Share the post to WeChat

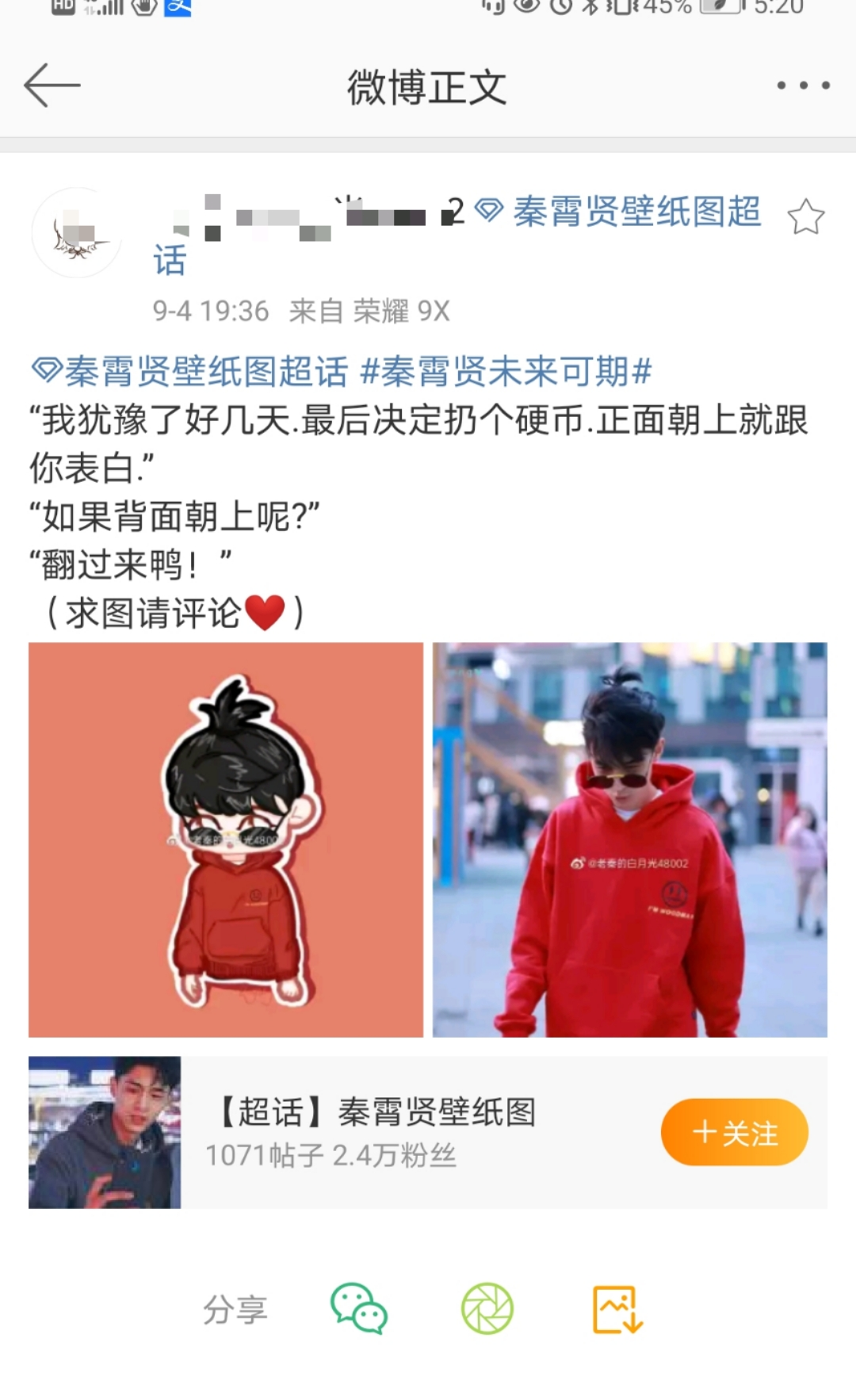(x=358, y=1309)
